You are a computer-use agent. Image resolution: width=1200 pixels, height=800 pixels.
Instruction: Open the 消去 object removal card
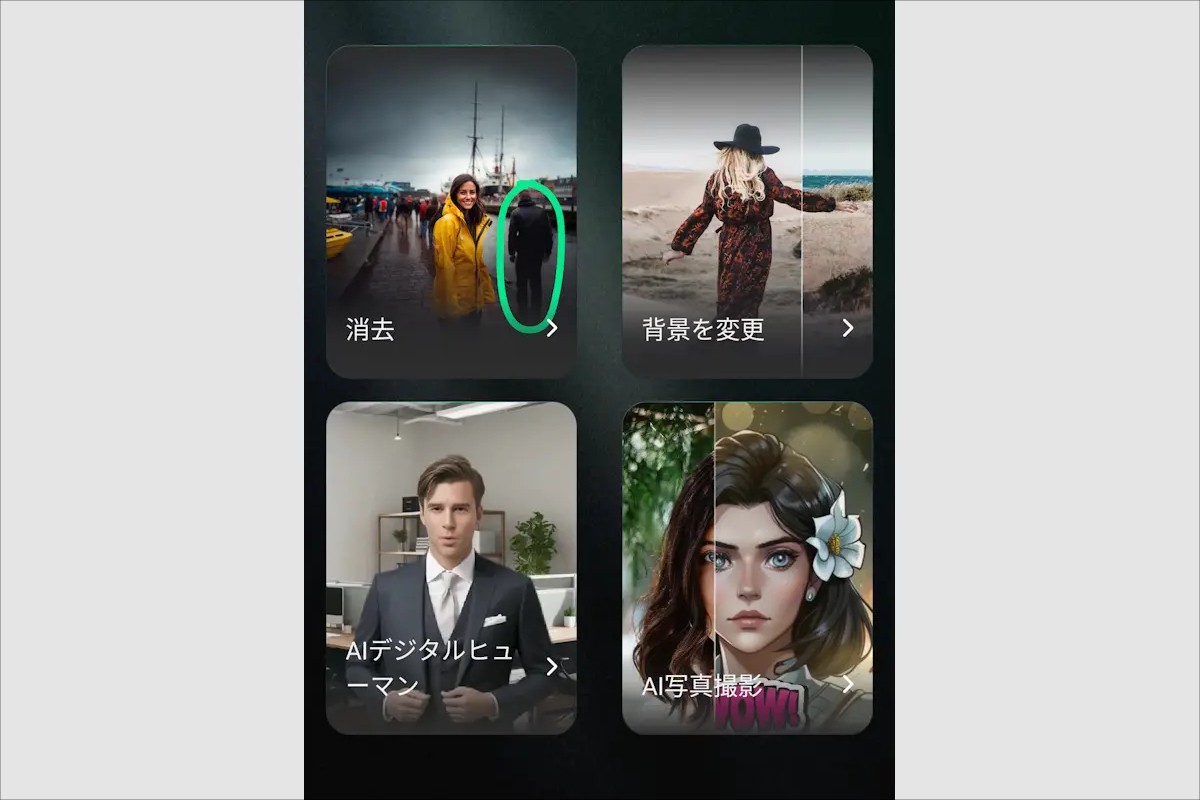tap(451, 212)
